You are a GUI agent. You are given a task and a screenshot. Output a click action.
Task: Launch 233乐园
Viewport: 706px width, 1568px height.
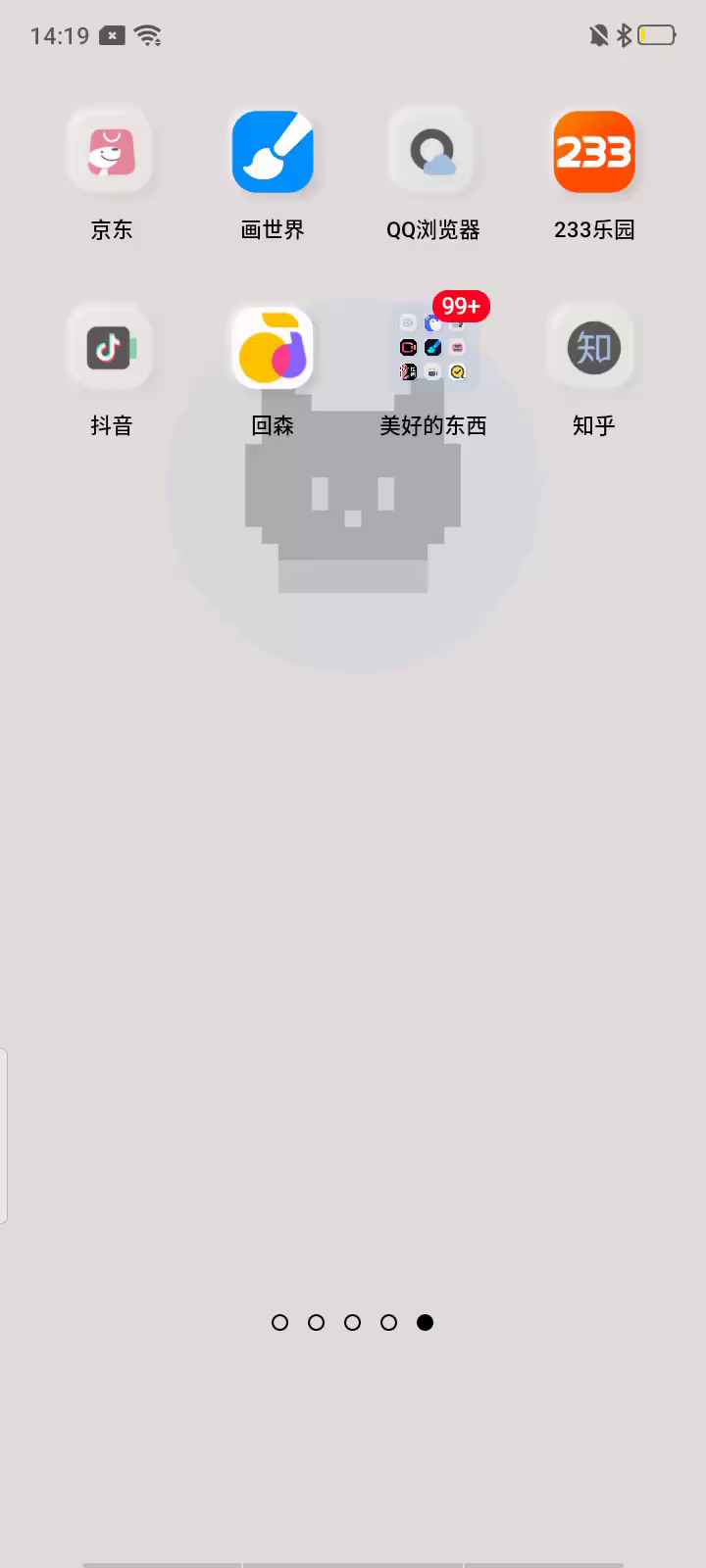(594, 153)
